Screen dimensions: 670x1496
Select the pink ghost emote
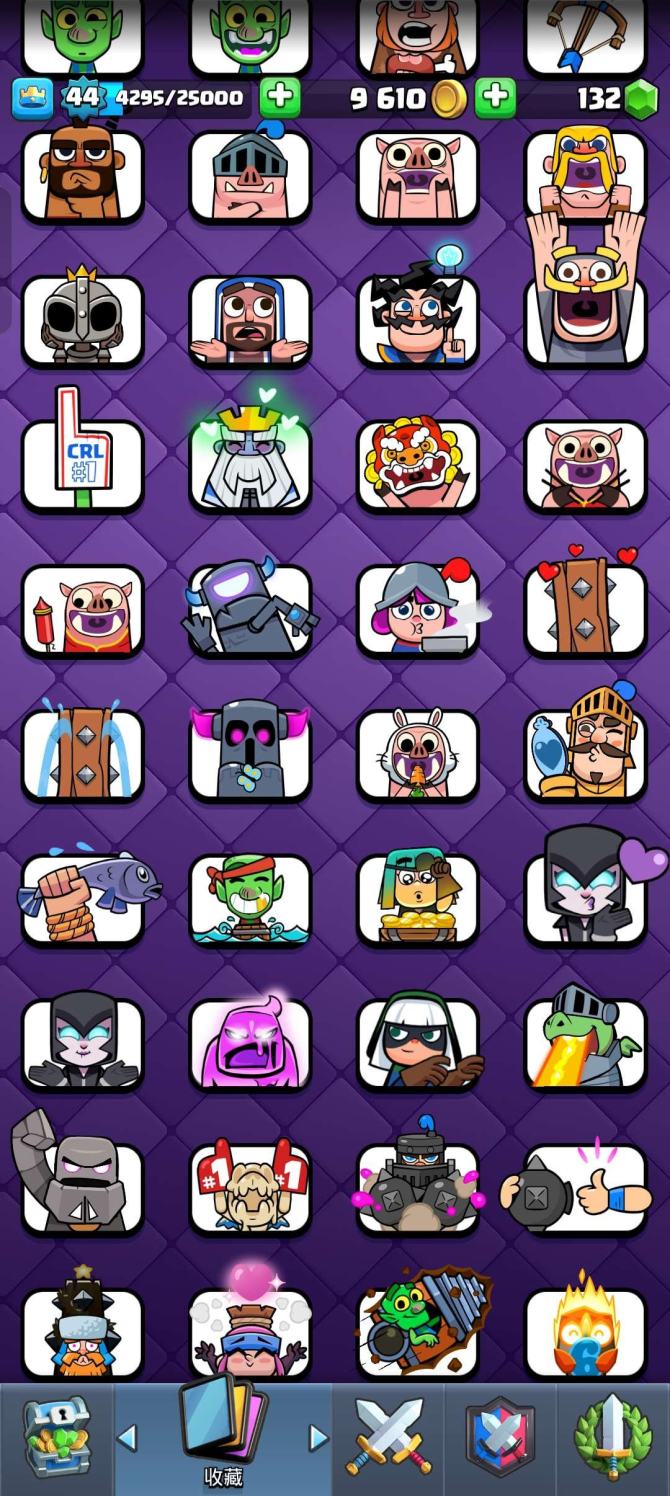tap(250, 1042)
